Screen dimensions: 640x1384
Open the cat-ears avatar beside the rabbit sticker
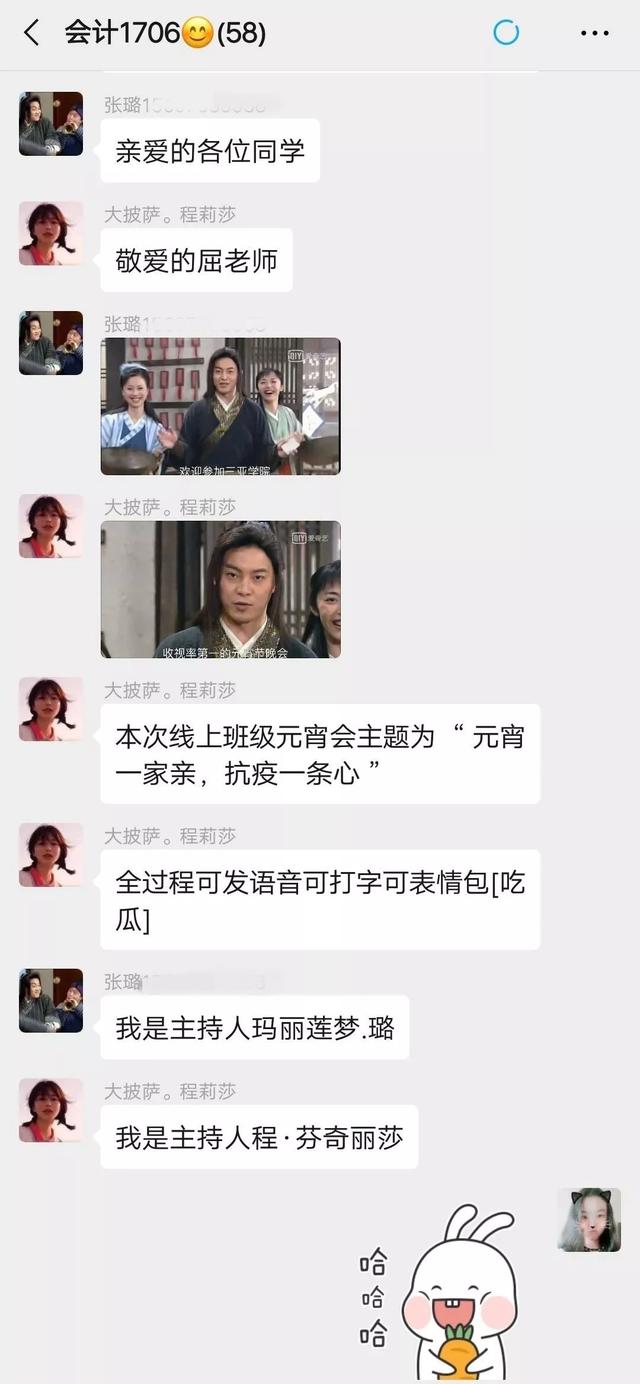[589, 1220]
